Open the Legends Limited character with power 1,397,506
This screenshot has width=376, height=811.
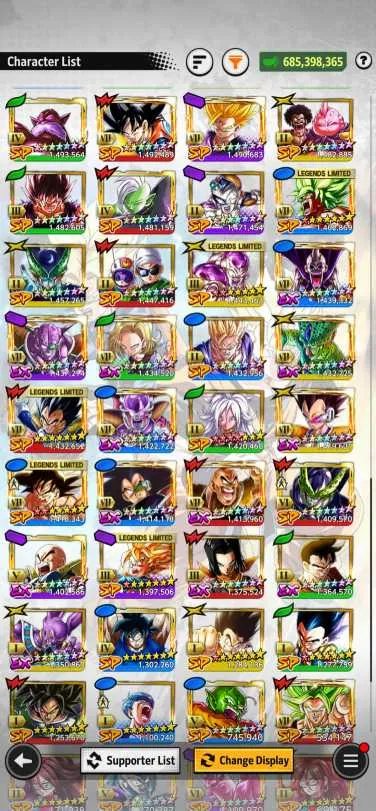coord(137,566)
